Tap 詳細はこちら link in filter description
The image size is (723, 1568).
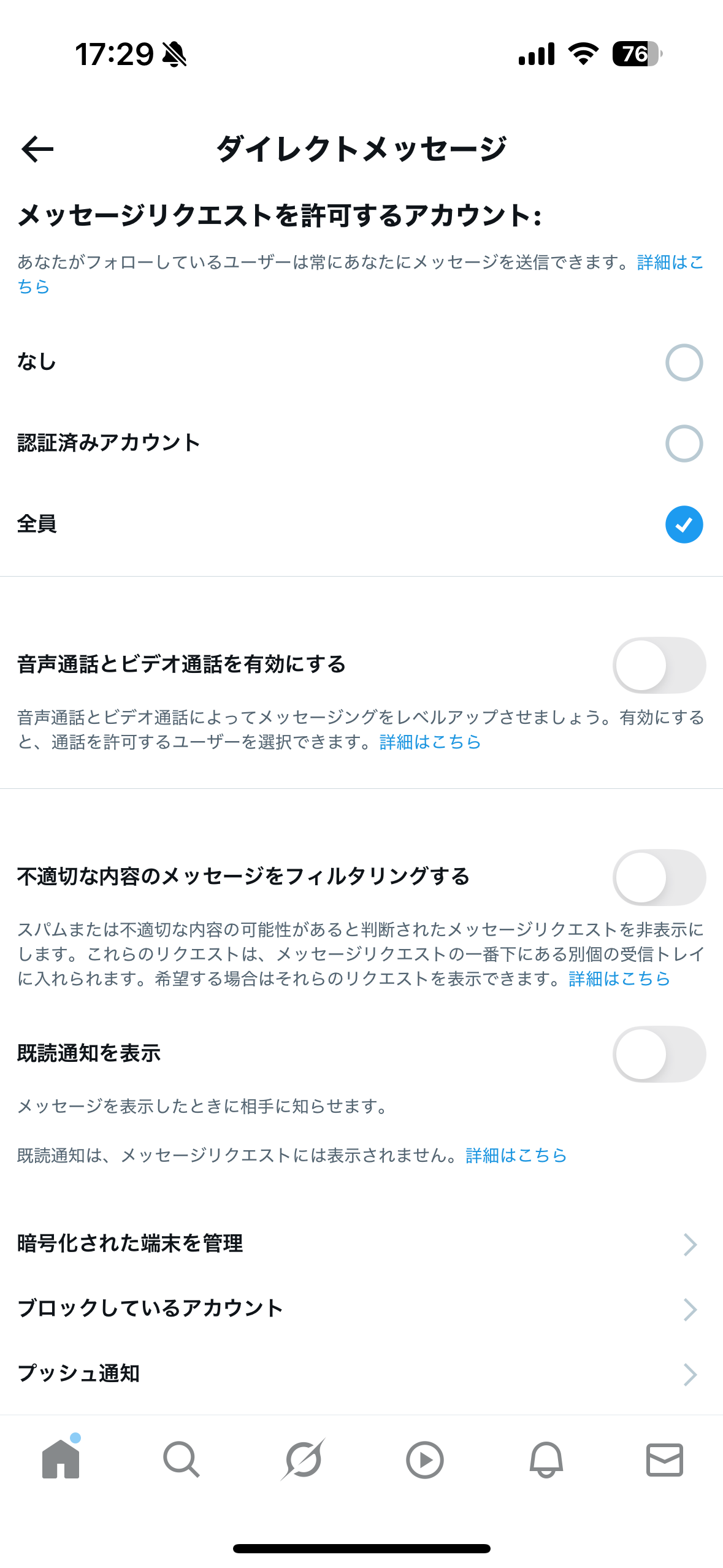pyautogui.click(x=619, y=978)
